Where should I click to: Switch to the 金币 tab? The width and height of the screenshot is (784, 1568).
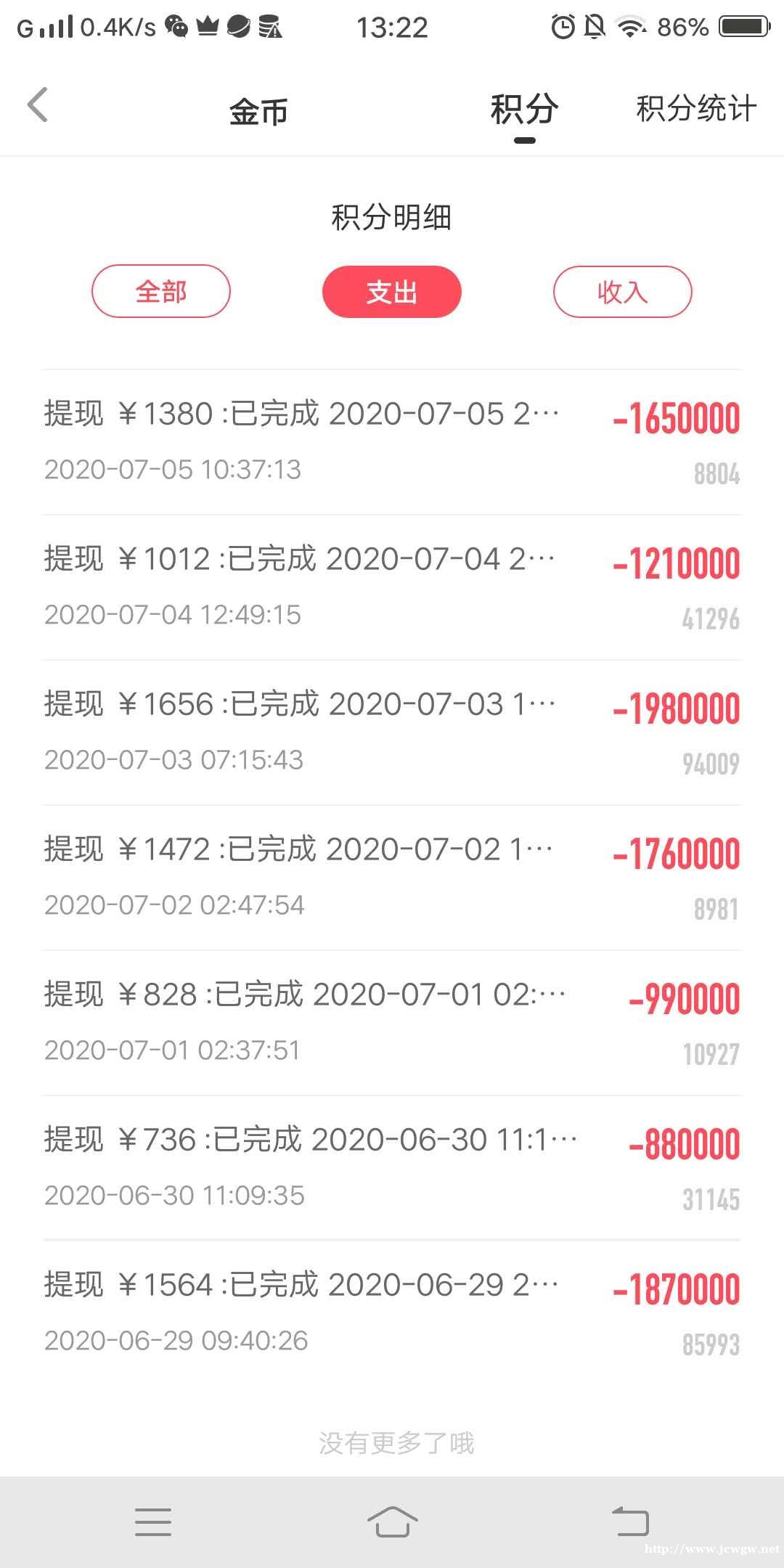[258, 112]
